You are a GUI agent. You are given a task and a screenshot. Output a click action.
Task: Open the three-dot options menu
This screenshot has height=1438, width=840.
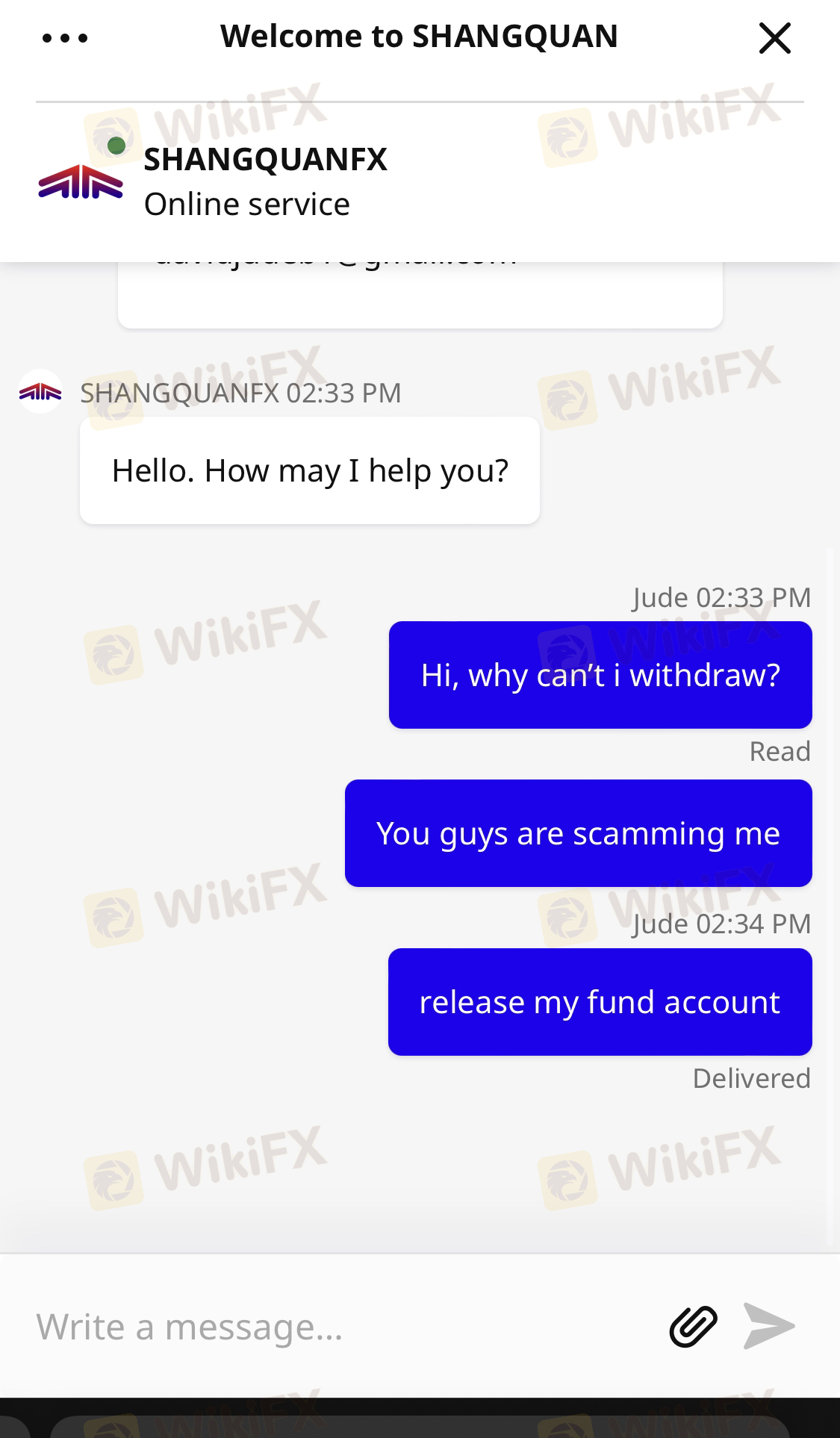pos(65,37)
